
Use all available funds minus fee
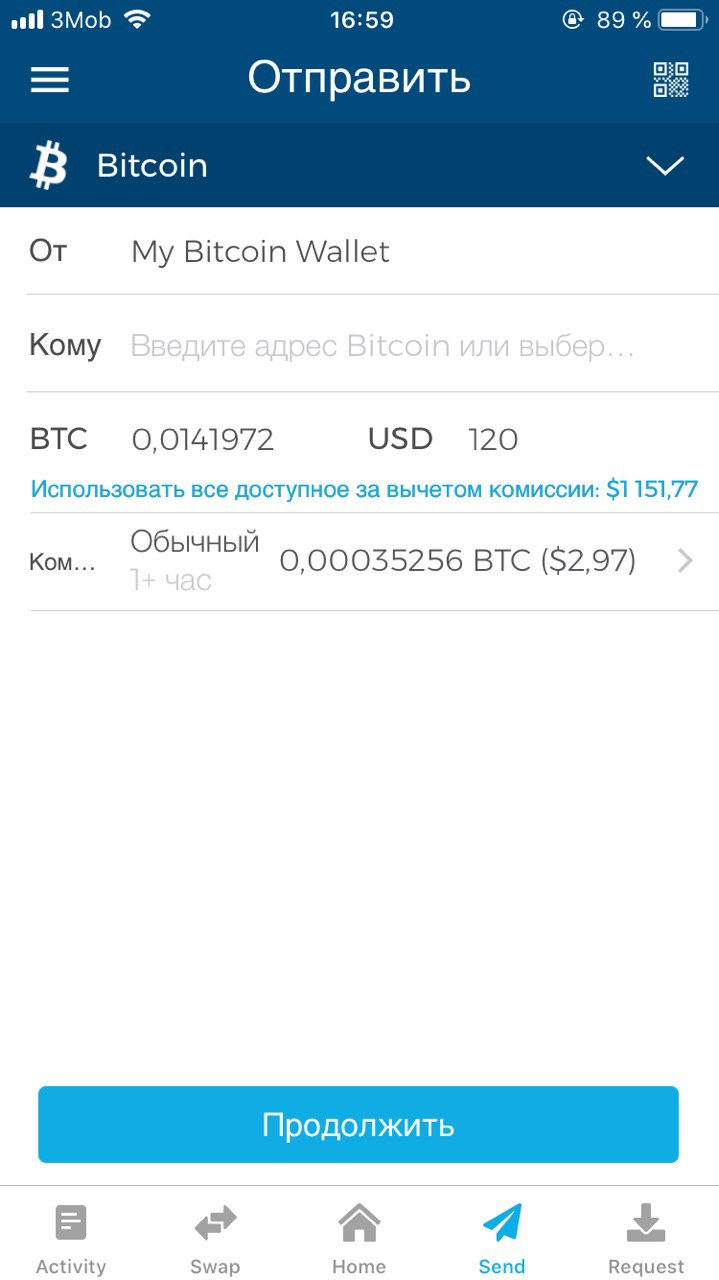pos(364,490)
